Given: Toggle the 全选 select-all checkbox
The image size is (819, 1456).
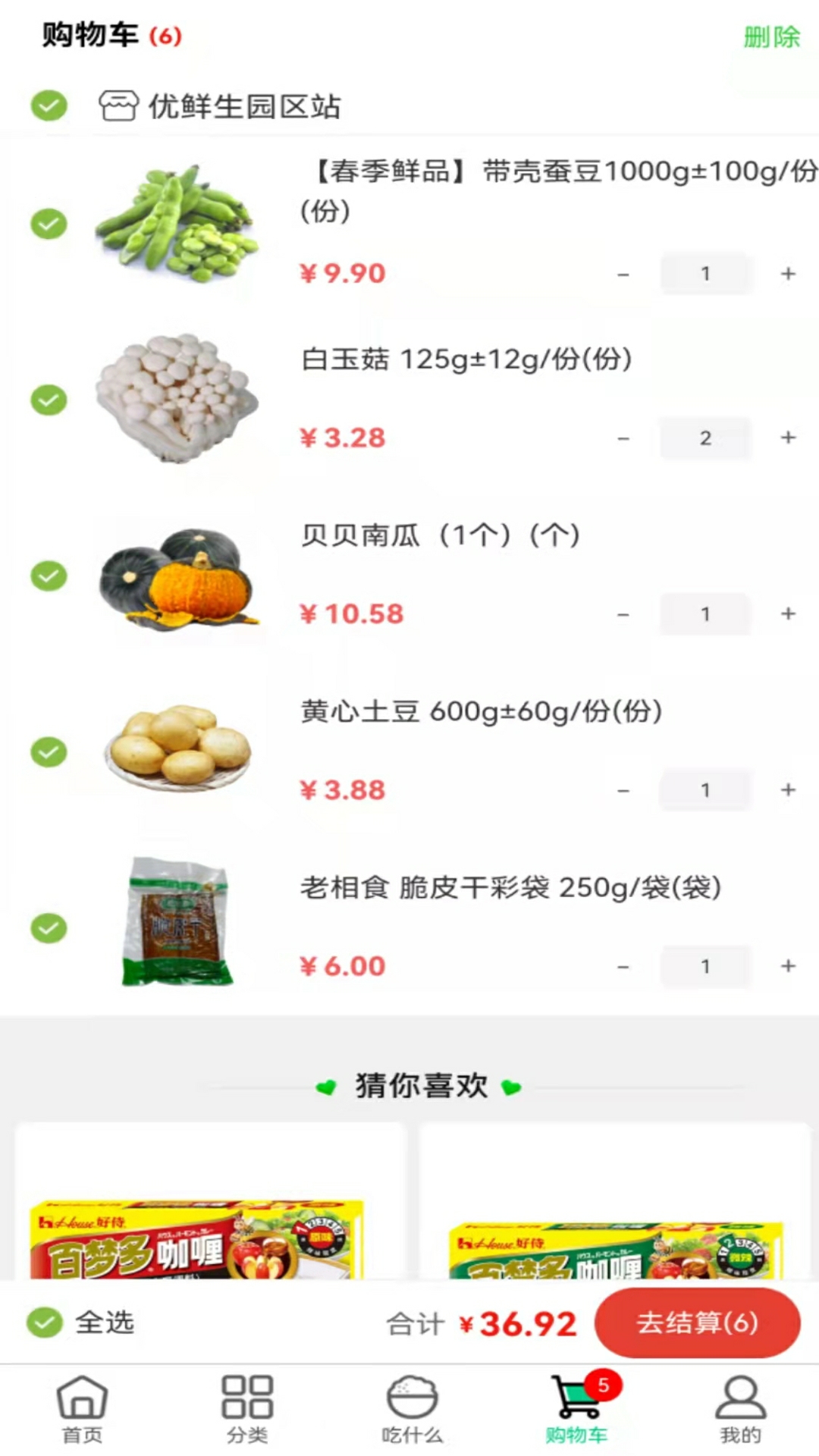Looking at the screenshot, I should pyautogui.click(x=45, y=1323).
